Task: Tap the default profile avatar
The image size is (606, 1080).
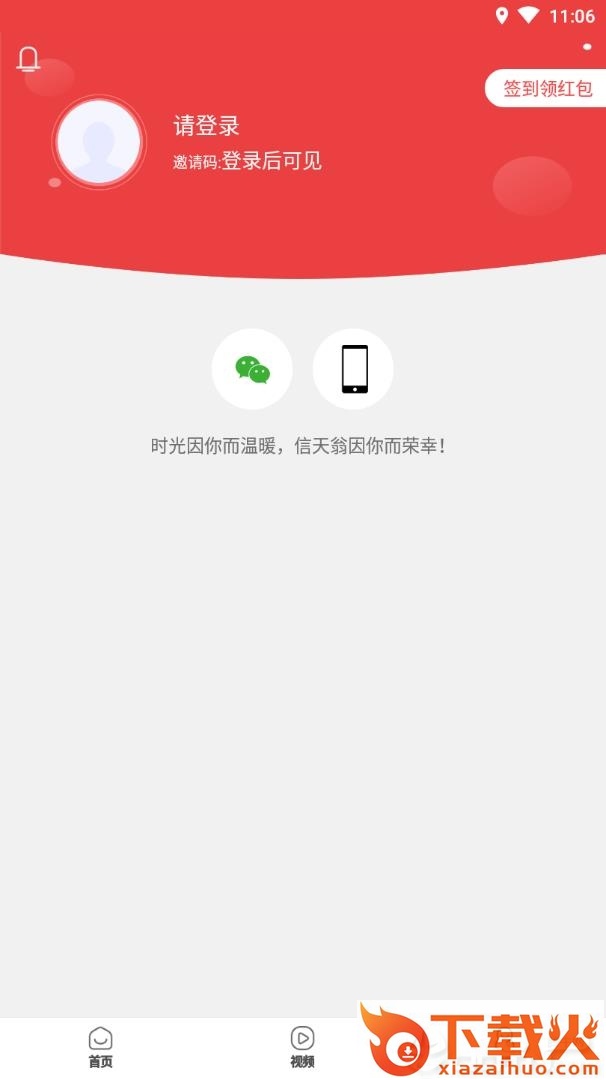Action: click(98, 142)
